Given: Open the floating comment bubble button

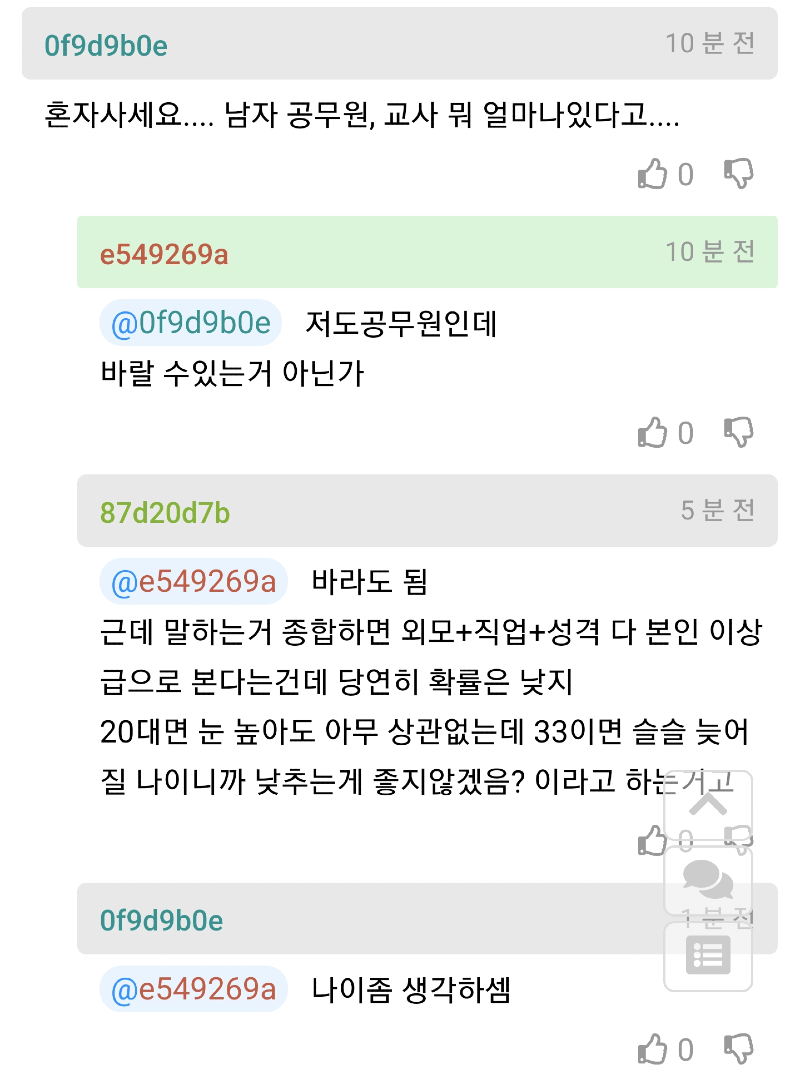Looking at the screenshot, I should [x=708, y=880].
